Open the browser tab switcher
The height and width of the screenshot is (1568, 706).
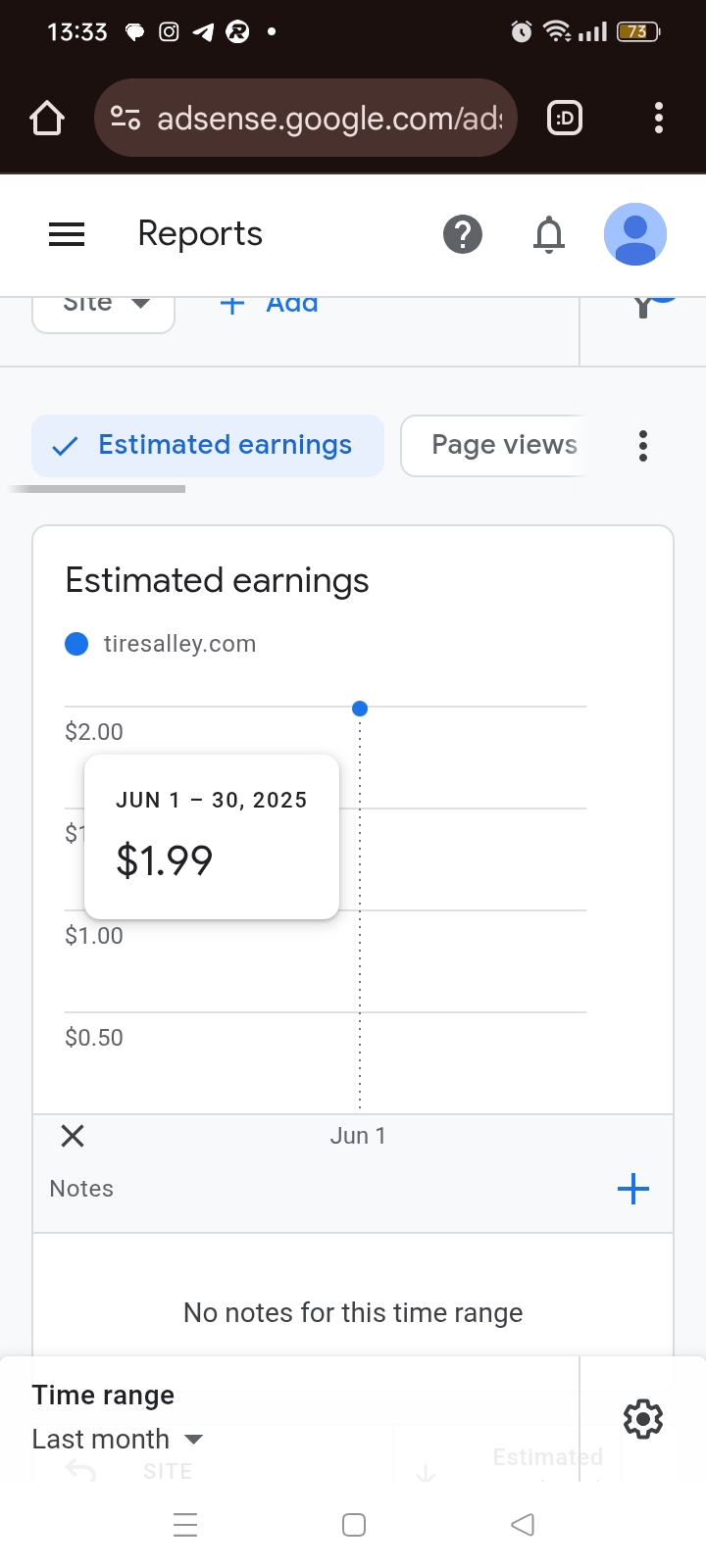pyautogui.click(x=565, y=119)
